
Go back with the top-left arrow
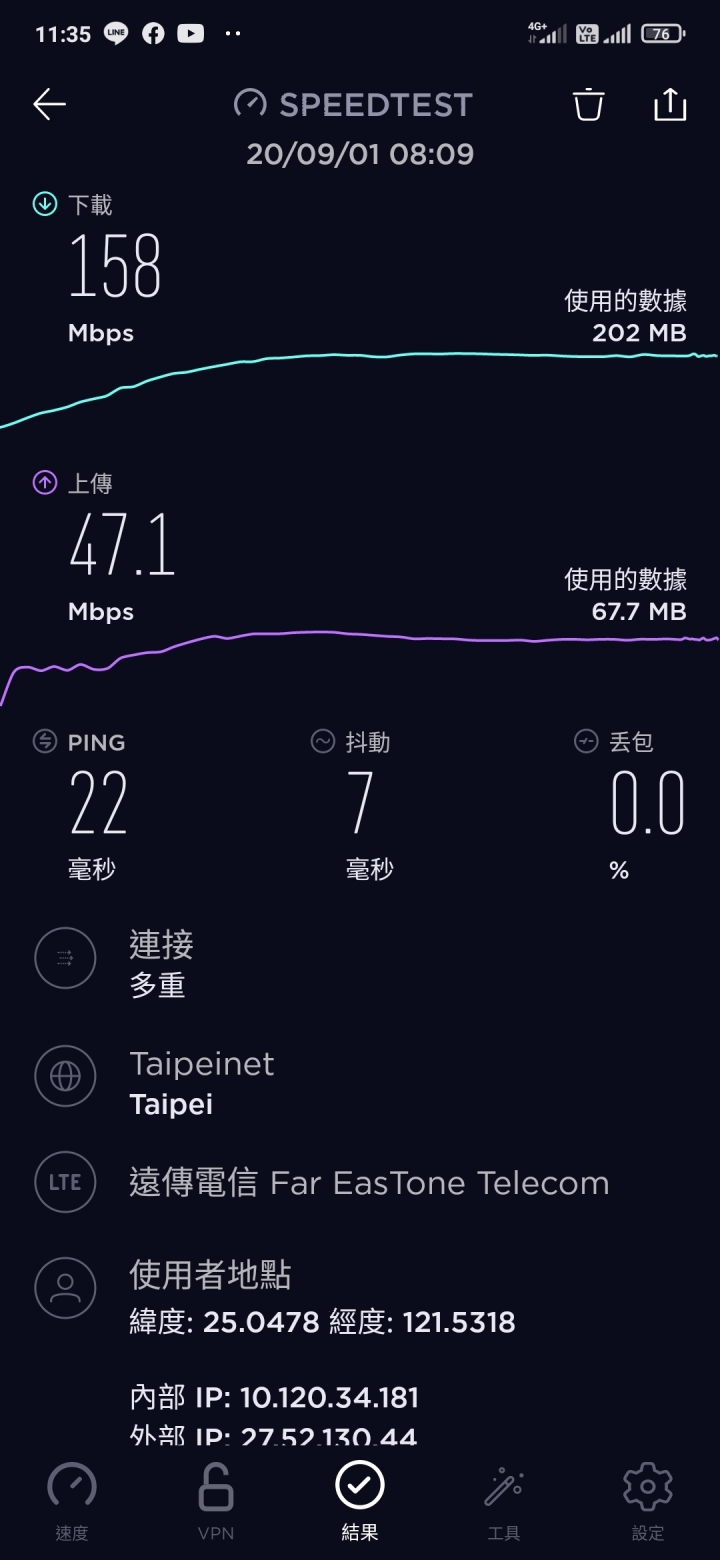click(49, 104)
